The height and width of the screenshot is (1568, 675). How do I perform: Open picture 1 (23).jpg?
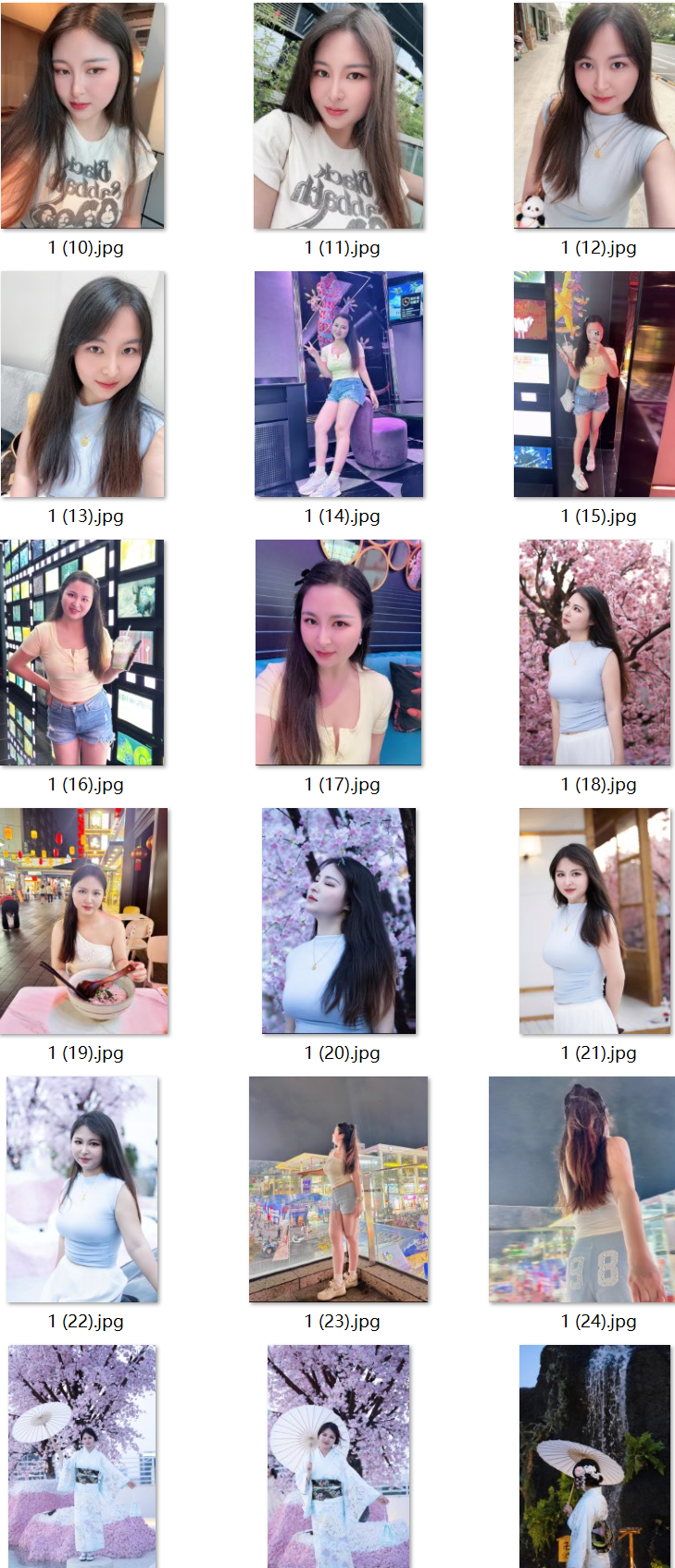pos(339,1189)
